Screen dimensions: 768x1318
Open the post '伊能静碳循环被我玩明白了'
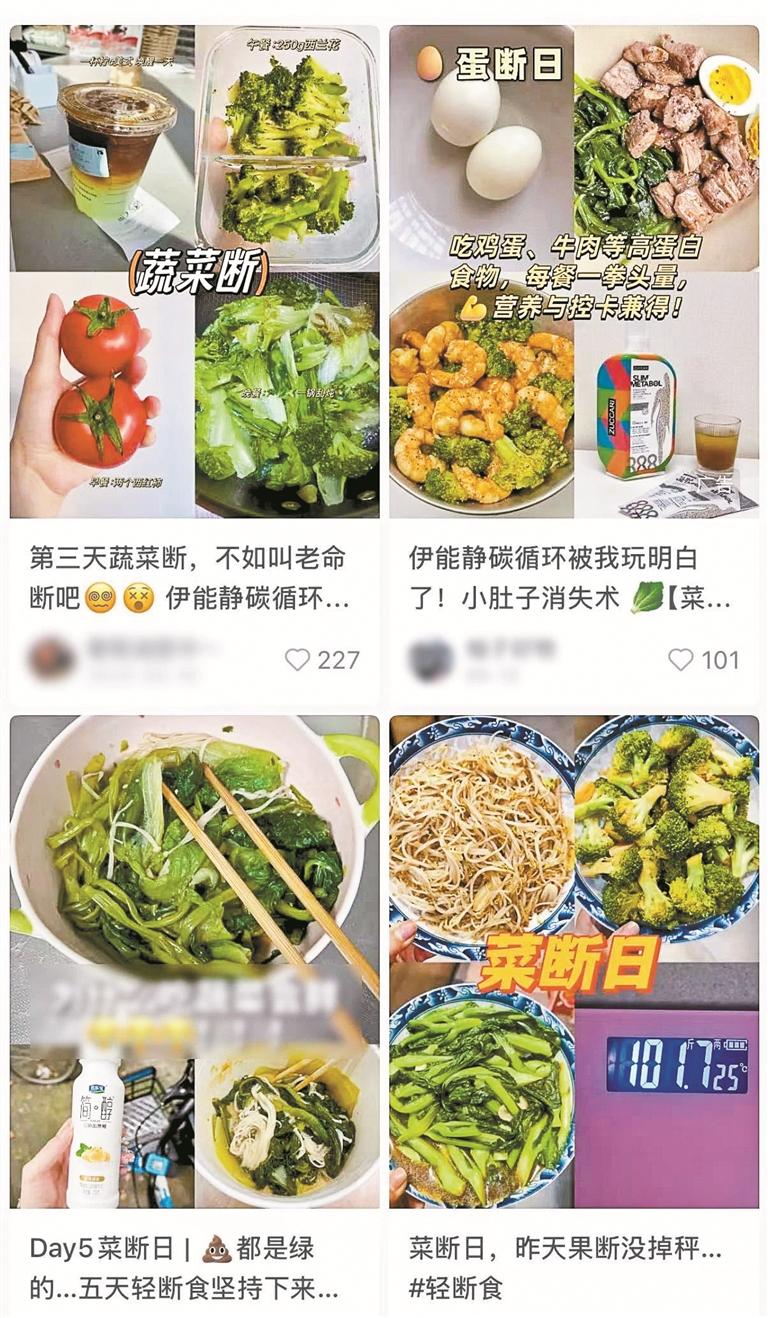coord(573,270)
